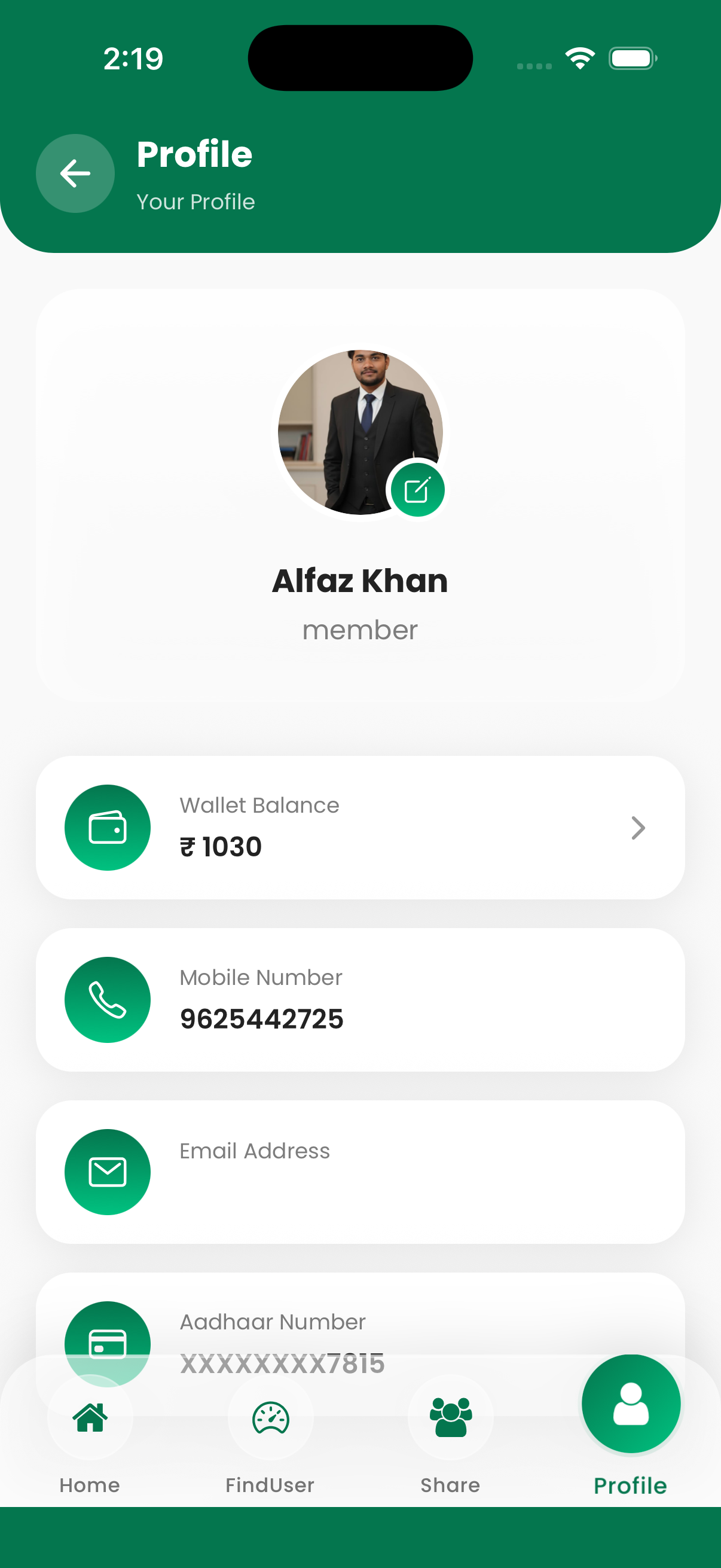
Task: Open the Wallet Balance card
Action: (x=360, y=827)
